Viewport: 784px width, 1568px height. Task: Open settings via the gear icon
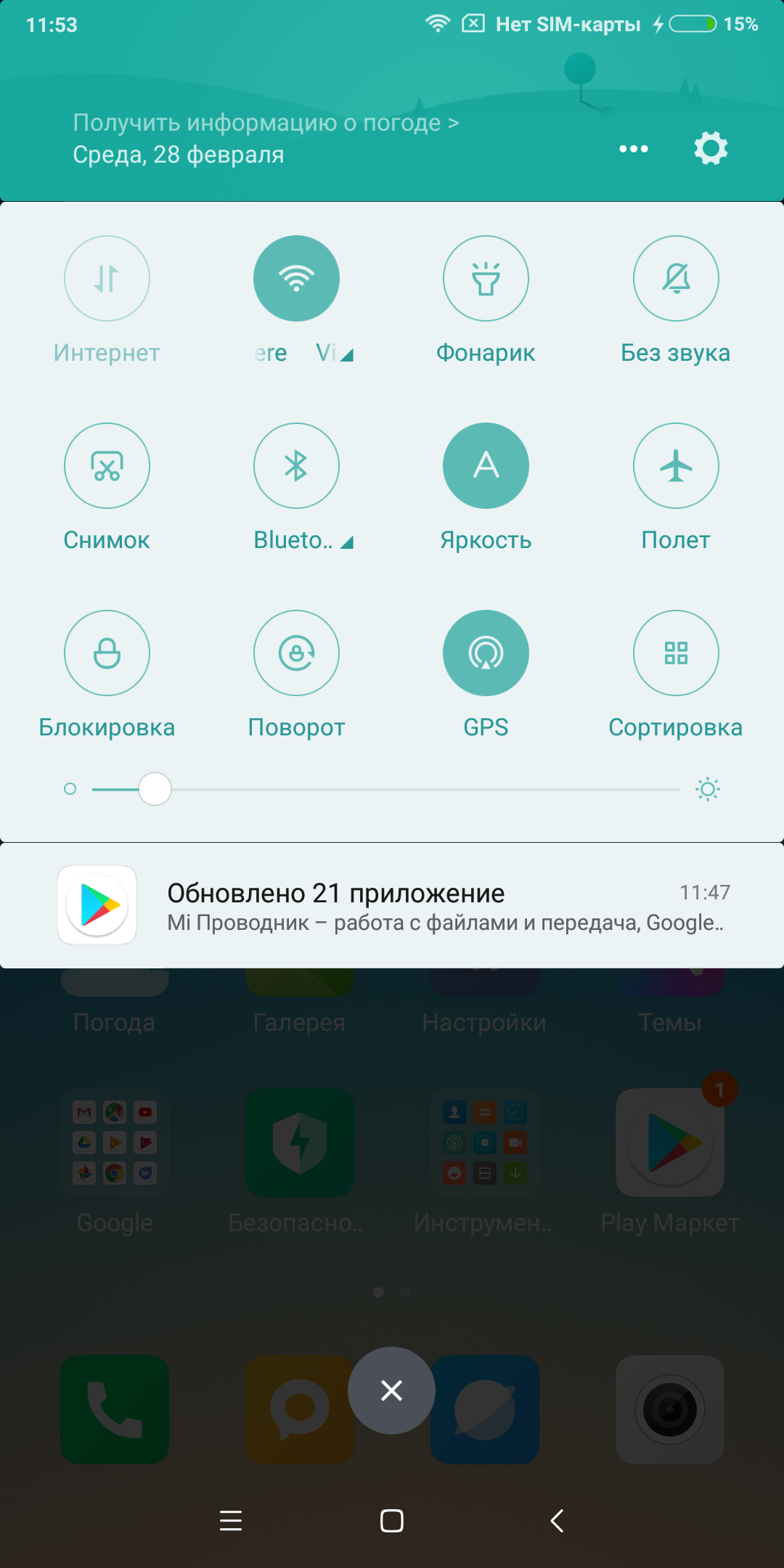click(x=711, y=148)
